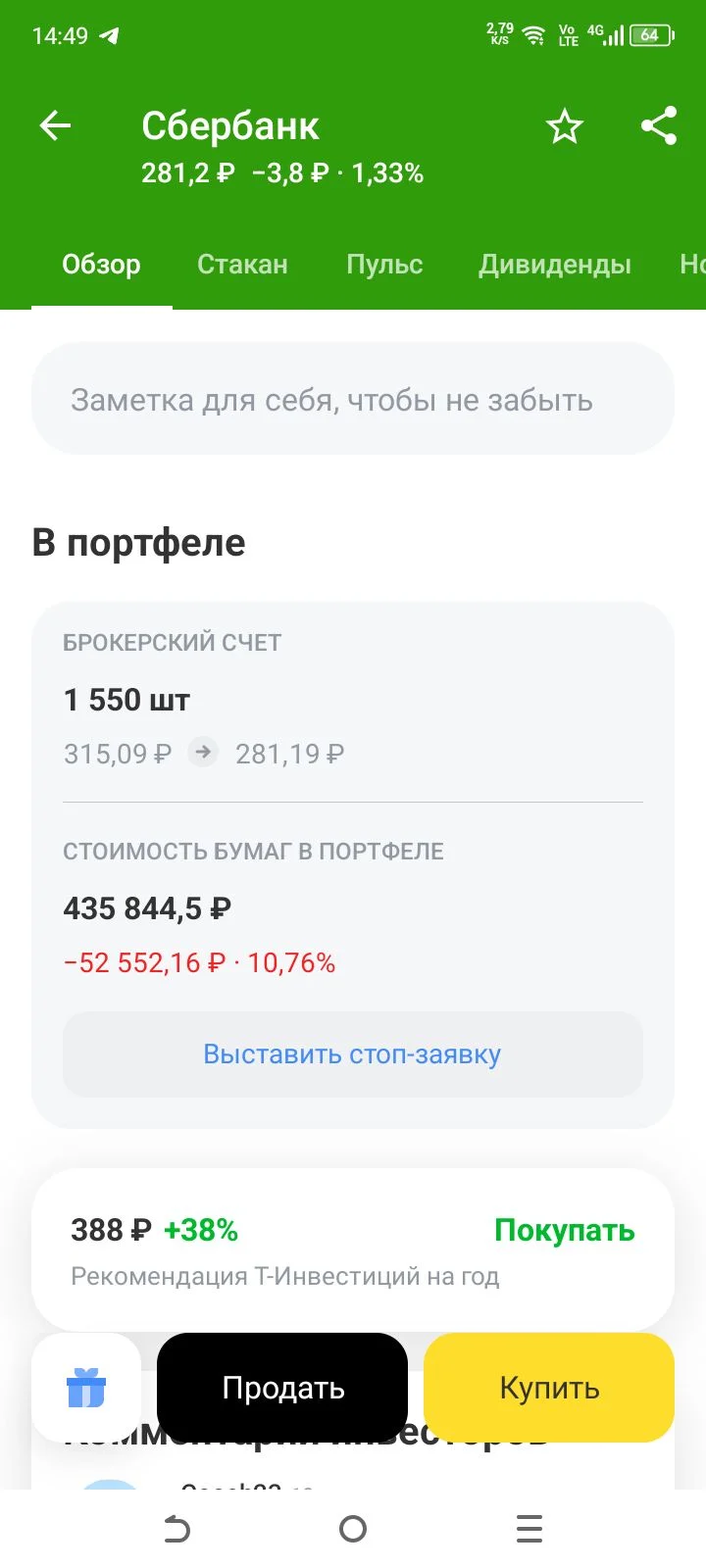Open the gift icon button
Image resolution: width=706 pixels, height=1568 pixels.
(x=86, y=1388)
